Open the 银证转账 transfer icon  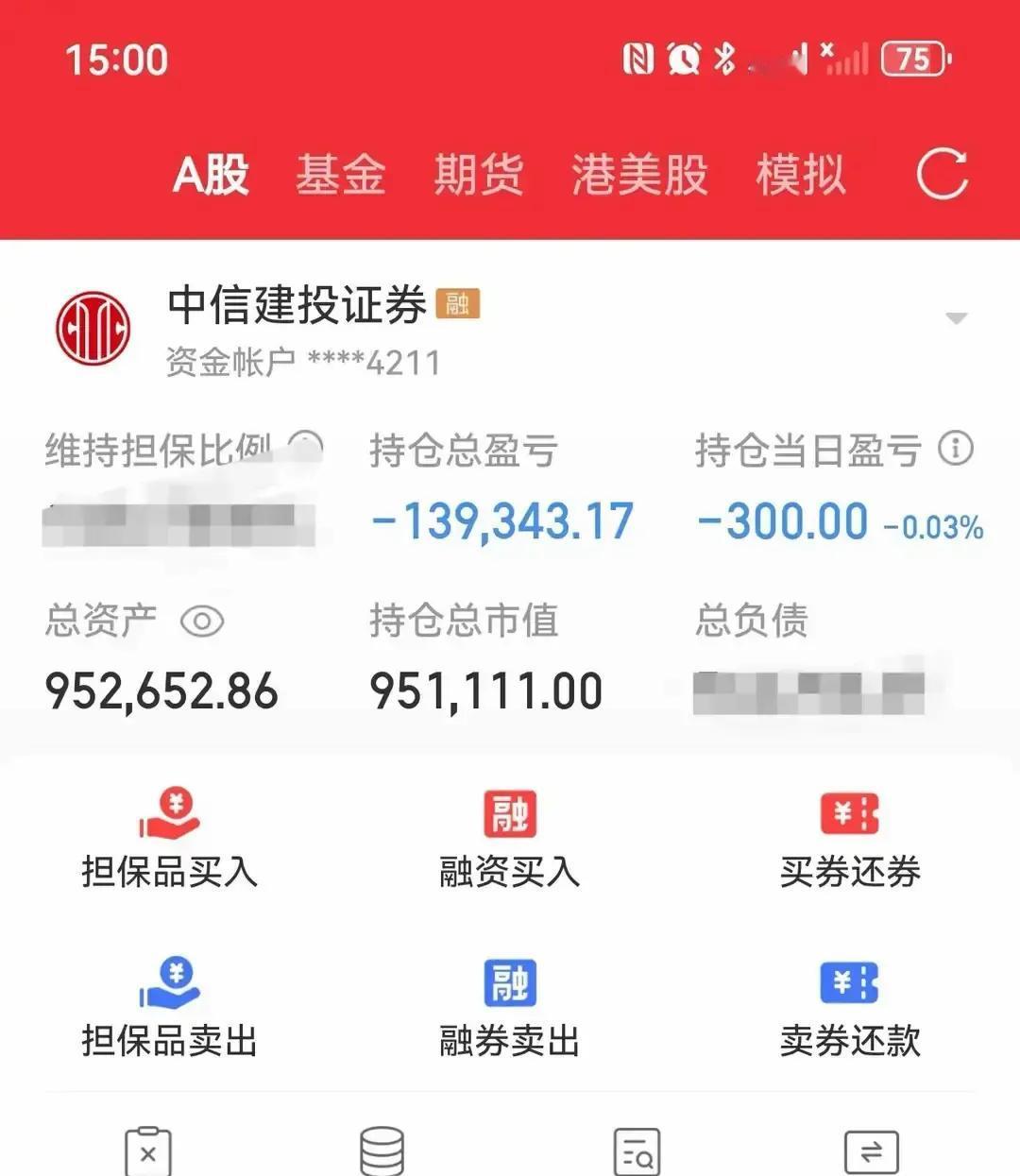(x=873, y=1150)
